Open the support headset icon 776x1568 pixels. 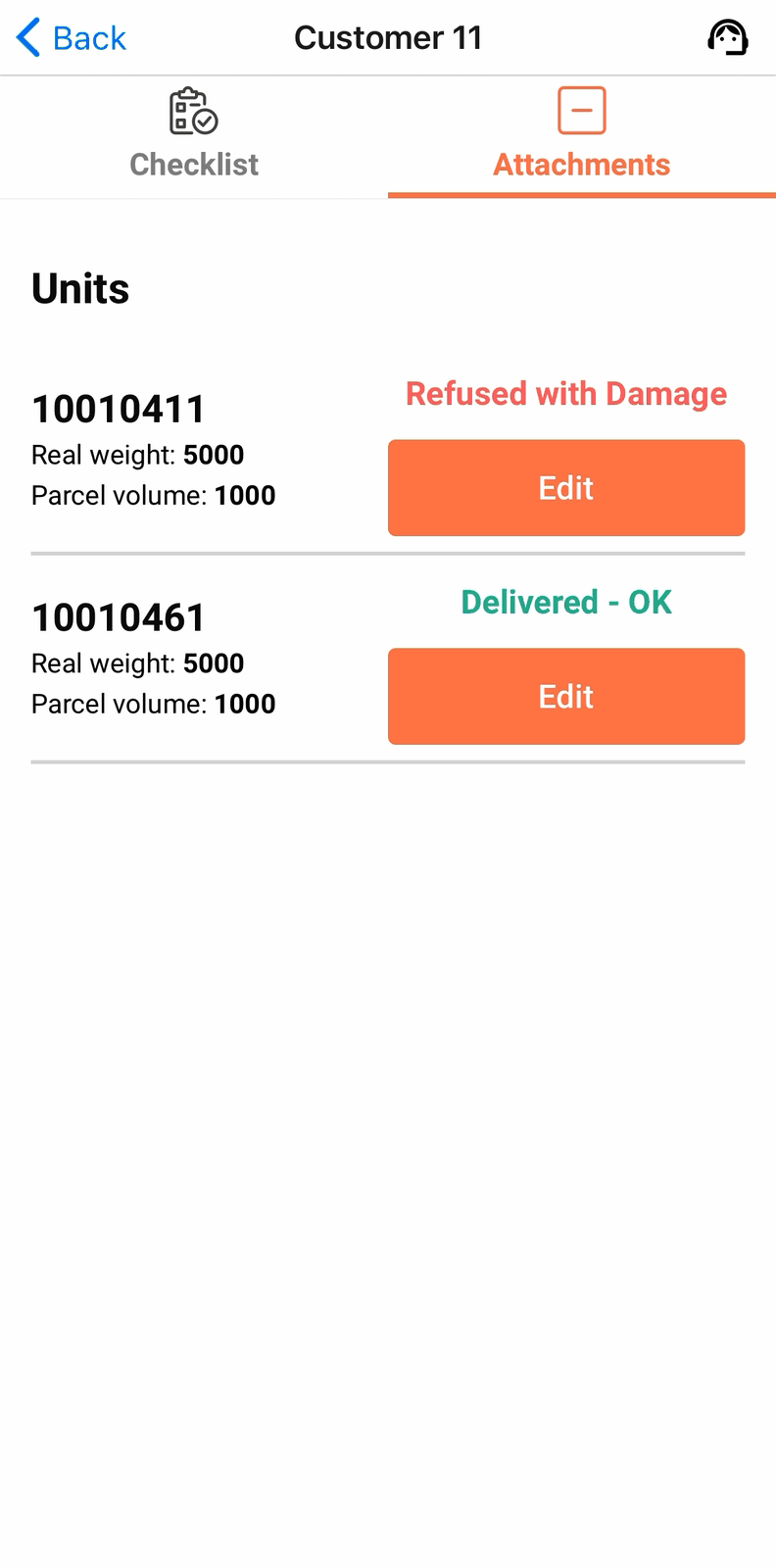tap(728, 38)
